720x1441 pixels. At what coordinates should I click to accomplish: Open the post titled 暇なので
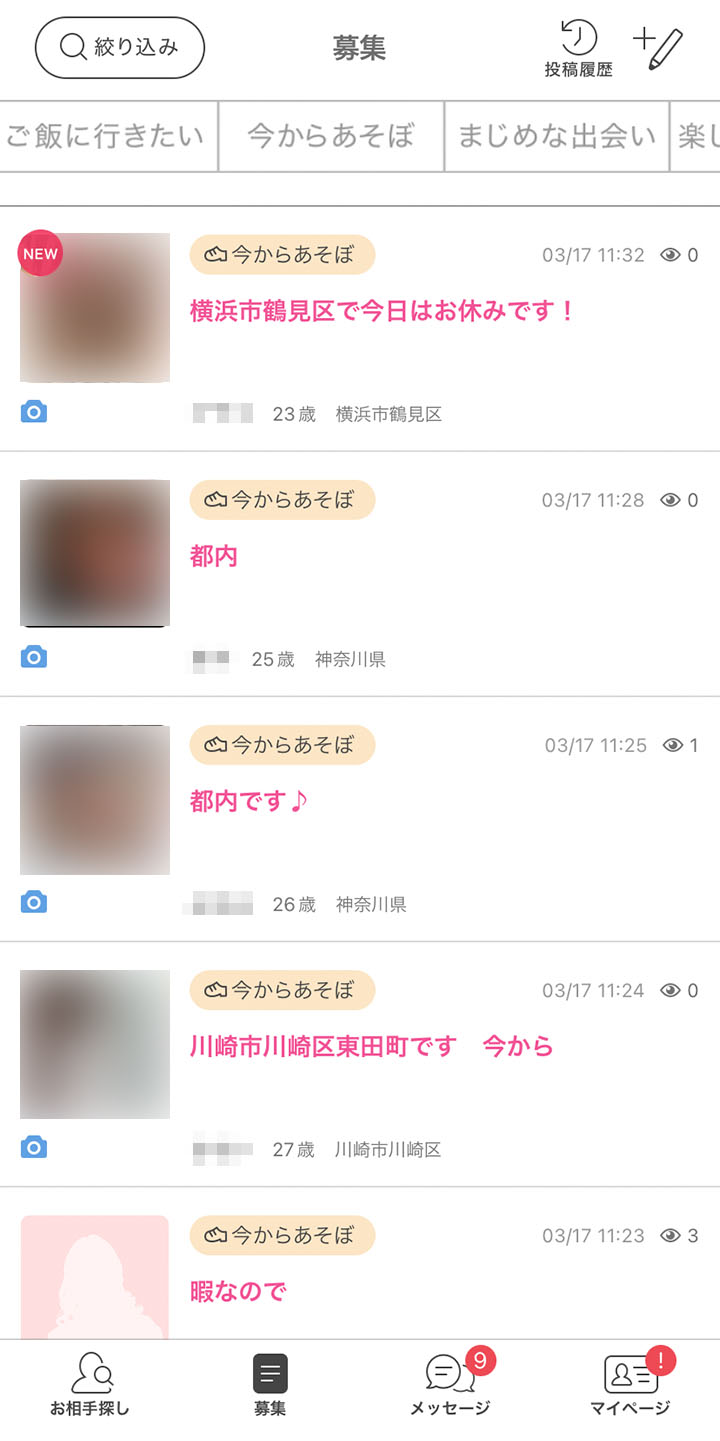(238, 1291)
